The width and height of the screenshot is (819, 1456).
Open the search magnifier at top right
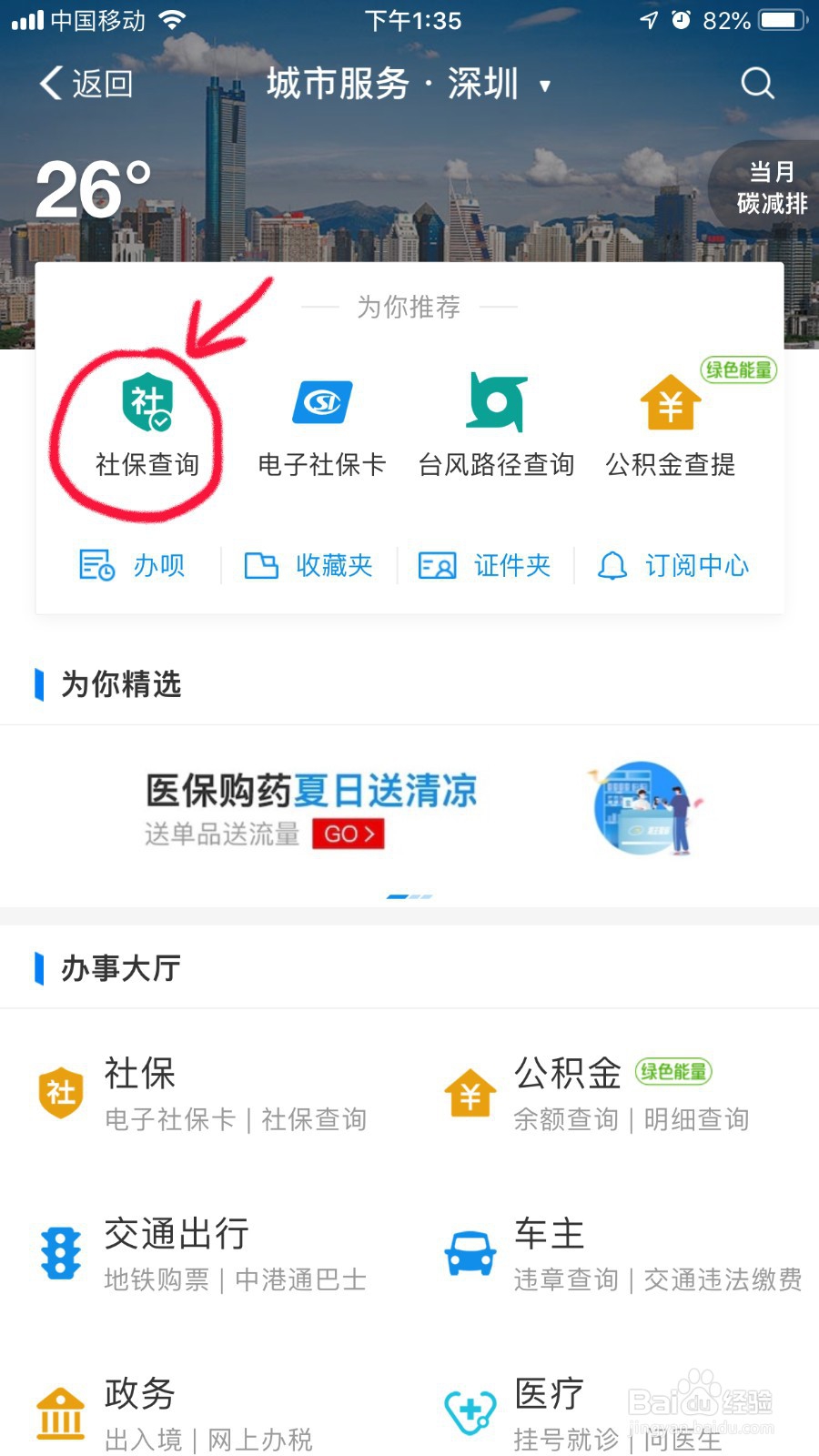758,84
